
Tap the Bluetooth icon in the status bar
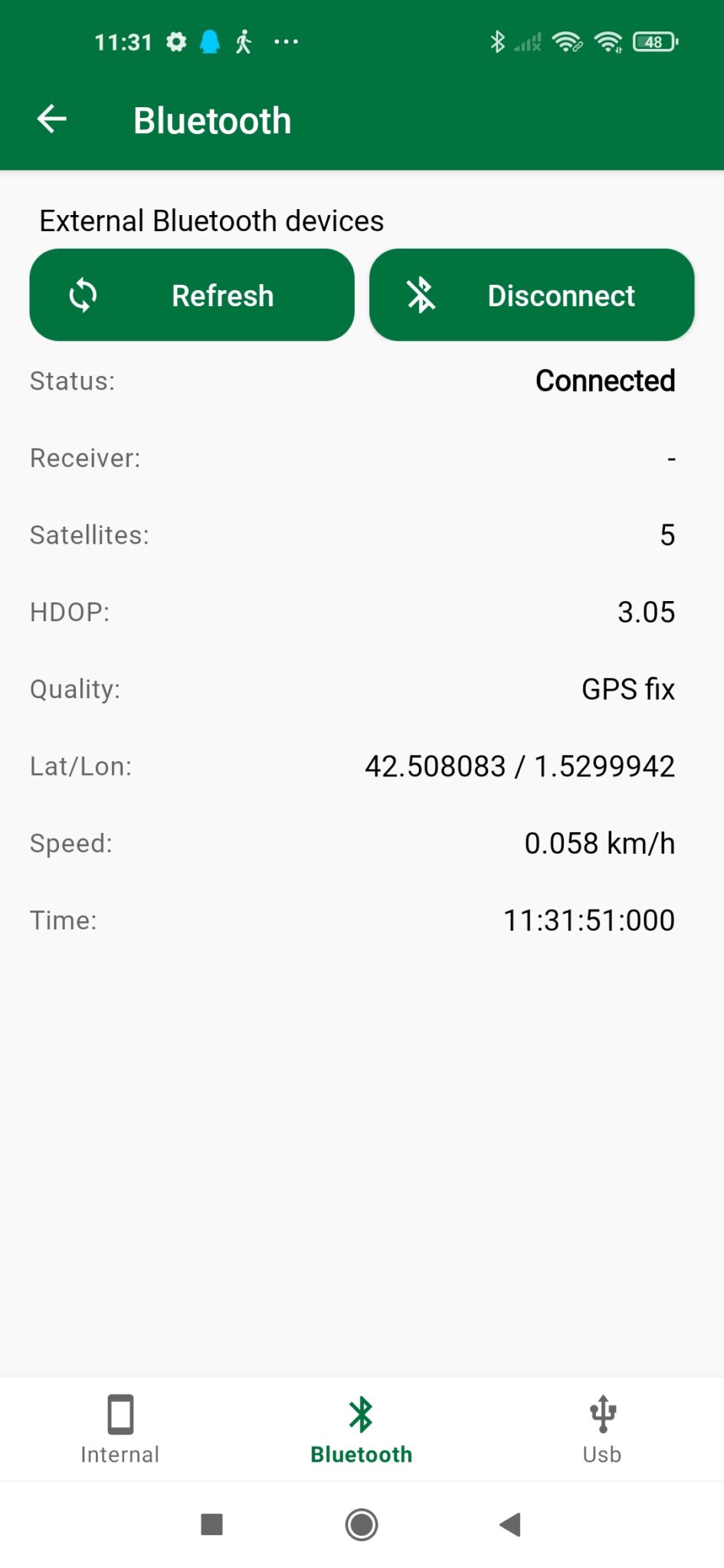(496, 42)
